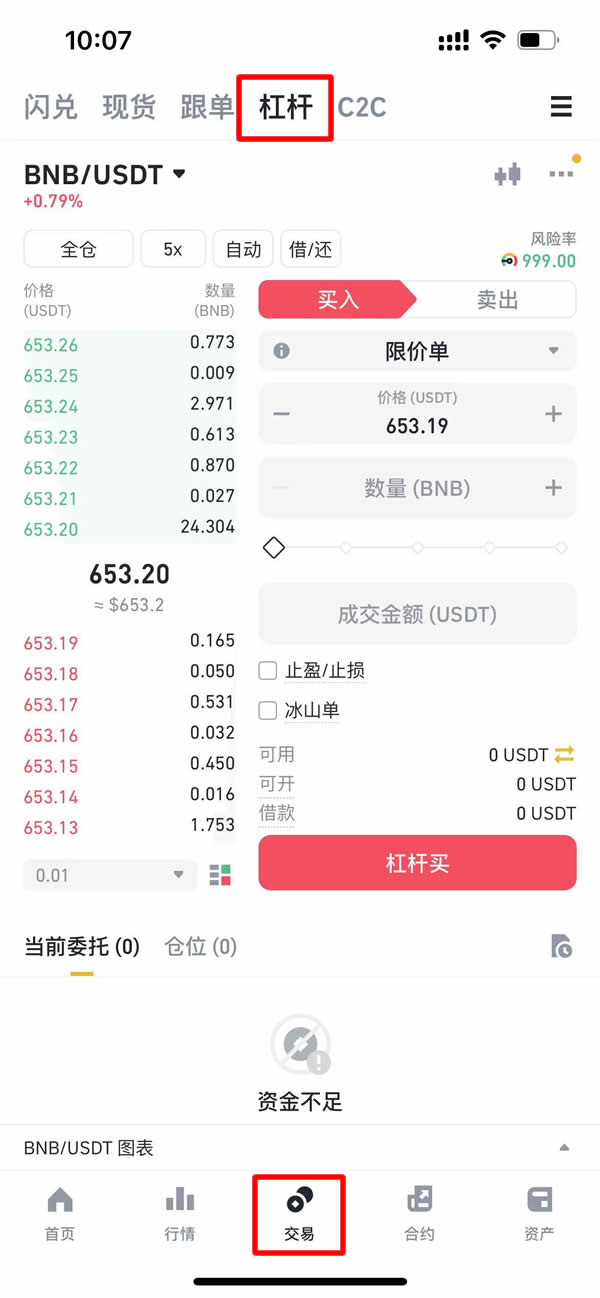The width and height of the screenshot is (600, 1298).
Task: Open the three-dot more options
Action: (x=561, y=175)
